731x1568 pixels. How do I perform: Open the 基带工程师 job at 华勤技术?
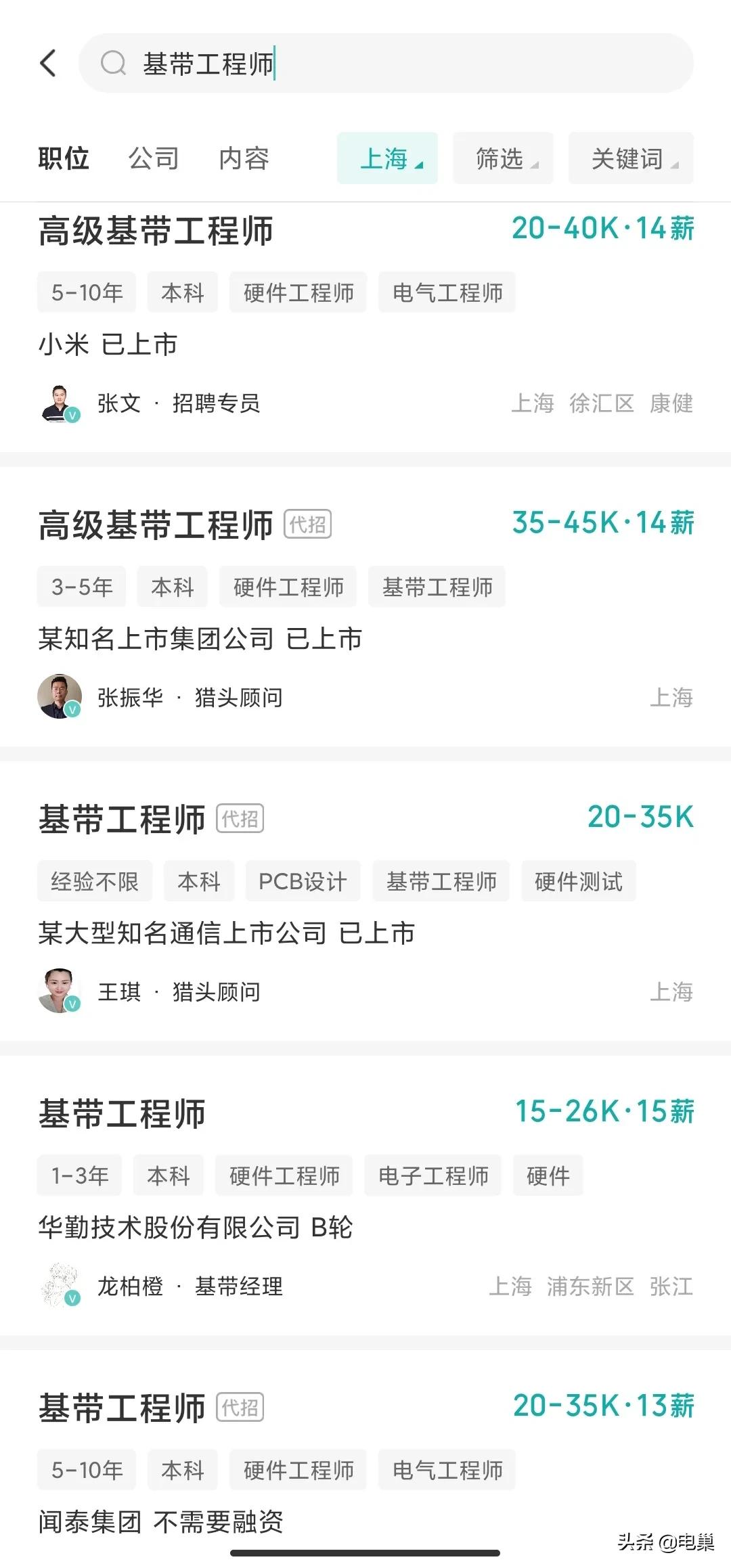(122, 1113)
